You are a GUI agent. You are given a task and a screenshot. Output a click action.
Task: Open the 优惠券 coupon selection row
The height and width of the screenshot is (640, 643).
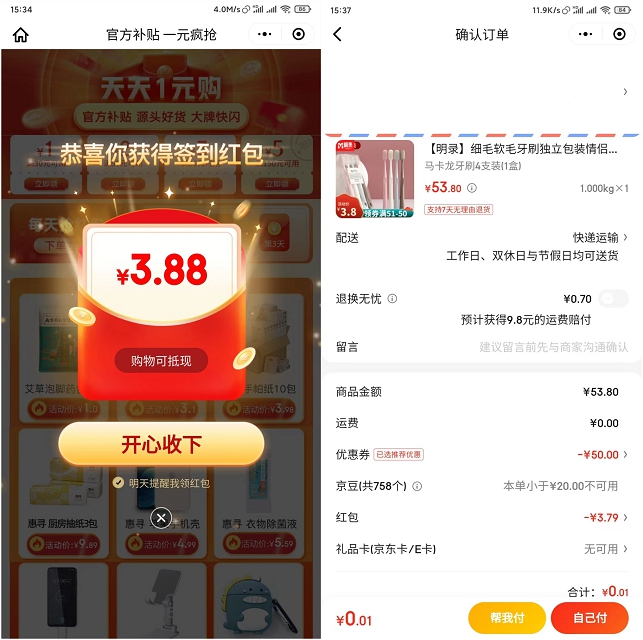482,454
